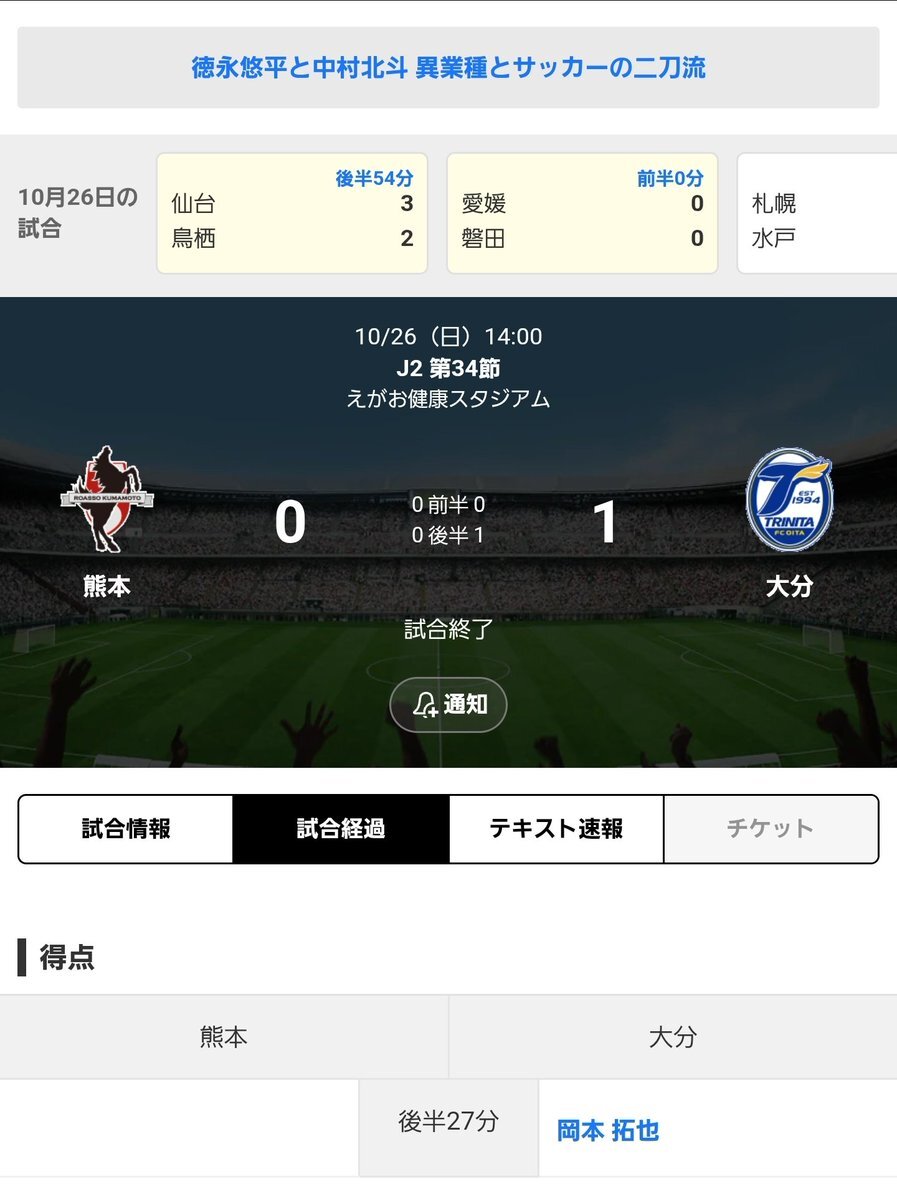The width and height of the screenshot is (897, 1200).
Task: Switch to the 試合情報 tab
Action: (126, 829)
